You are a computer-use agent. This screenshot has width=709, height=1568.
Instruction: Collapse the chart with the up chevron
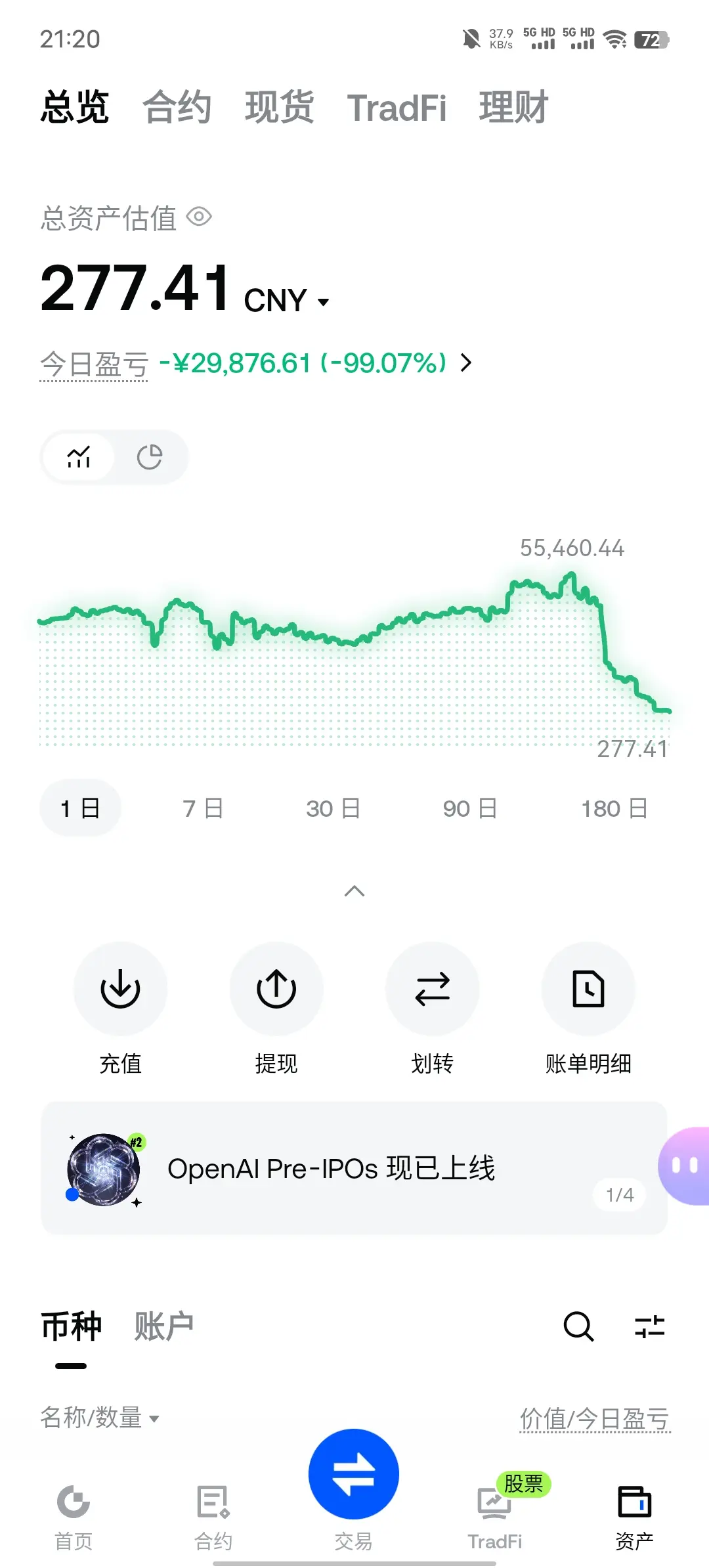click(354, 891)
